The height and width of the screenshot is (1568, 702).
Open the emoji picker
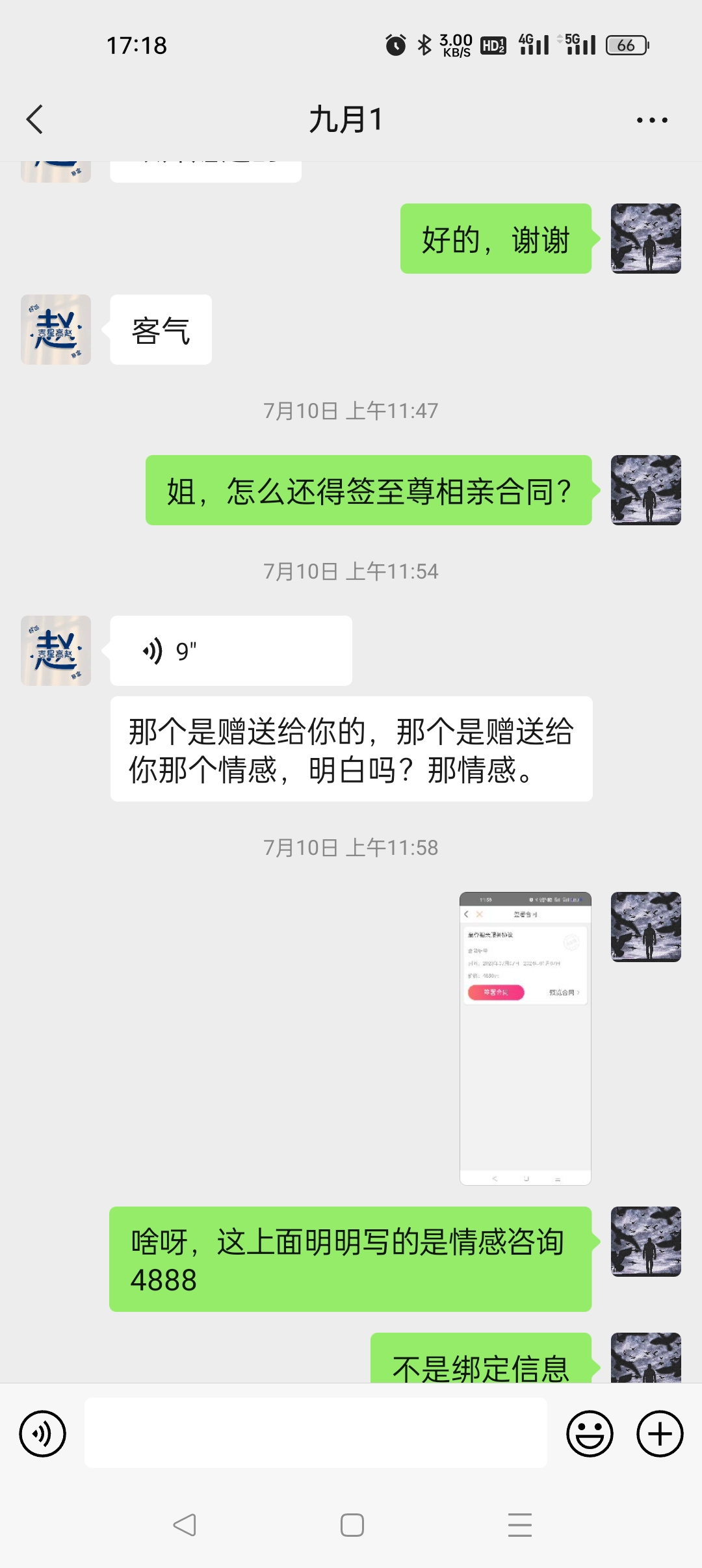[590, 1433]
